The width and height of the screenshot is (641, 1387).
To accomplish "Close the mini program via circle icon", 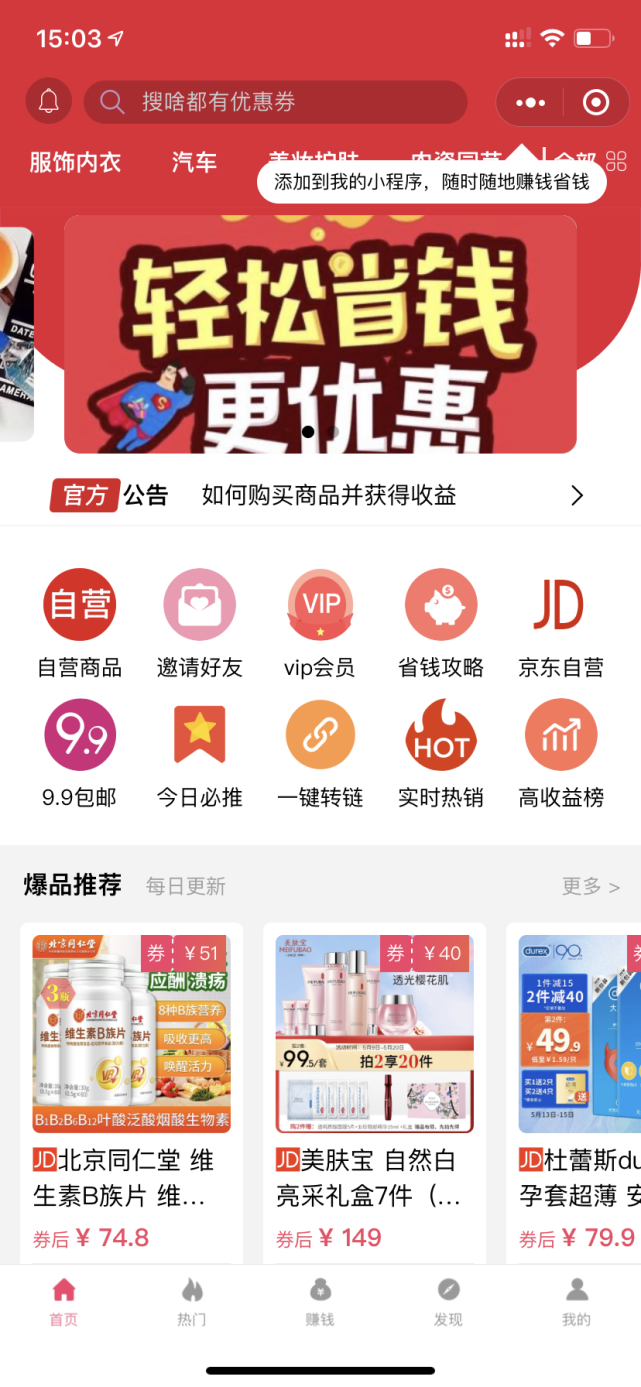I will pyautogui.click(x=596, y=102).
